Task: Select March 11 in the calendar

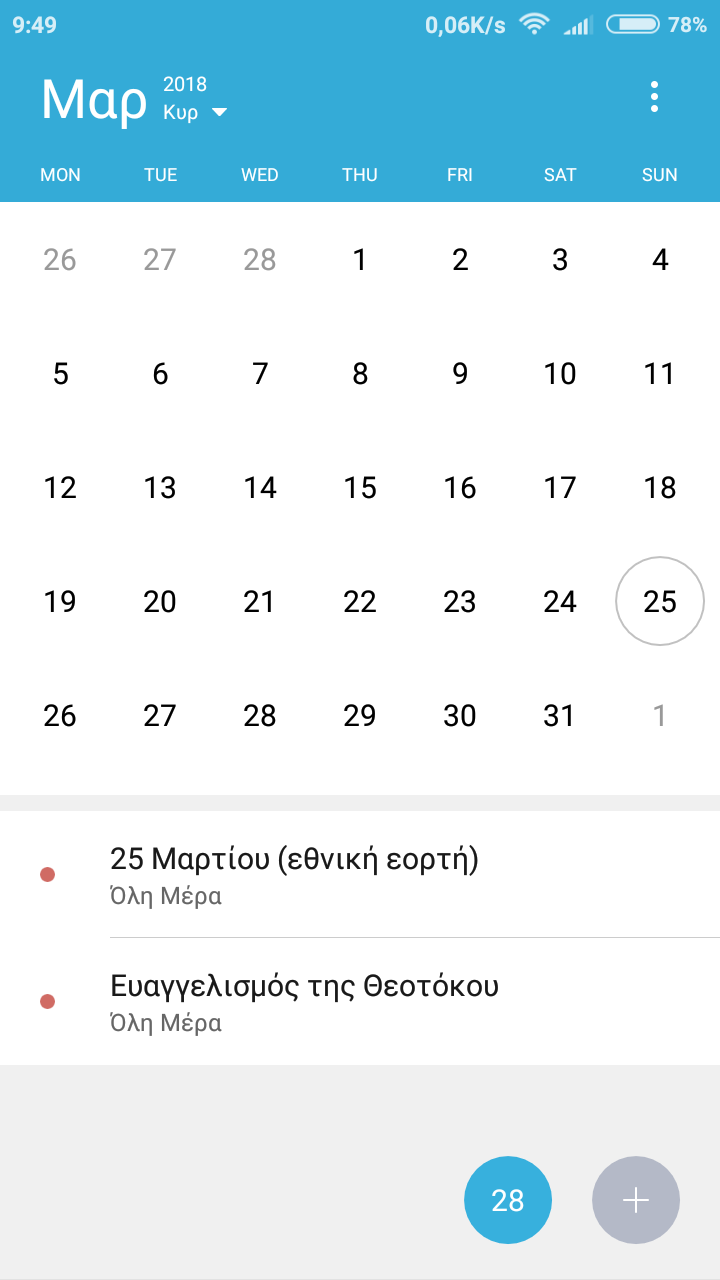Action: [660, 374]
